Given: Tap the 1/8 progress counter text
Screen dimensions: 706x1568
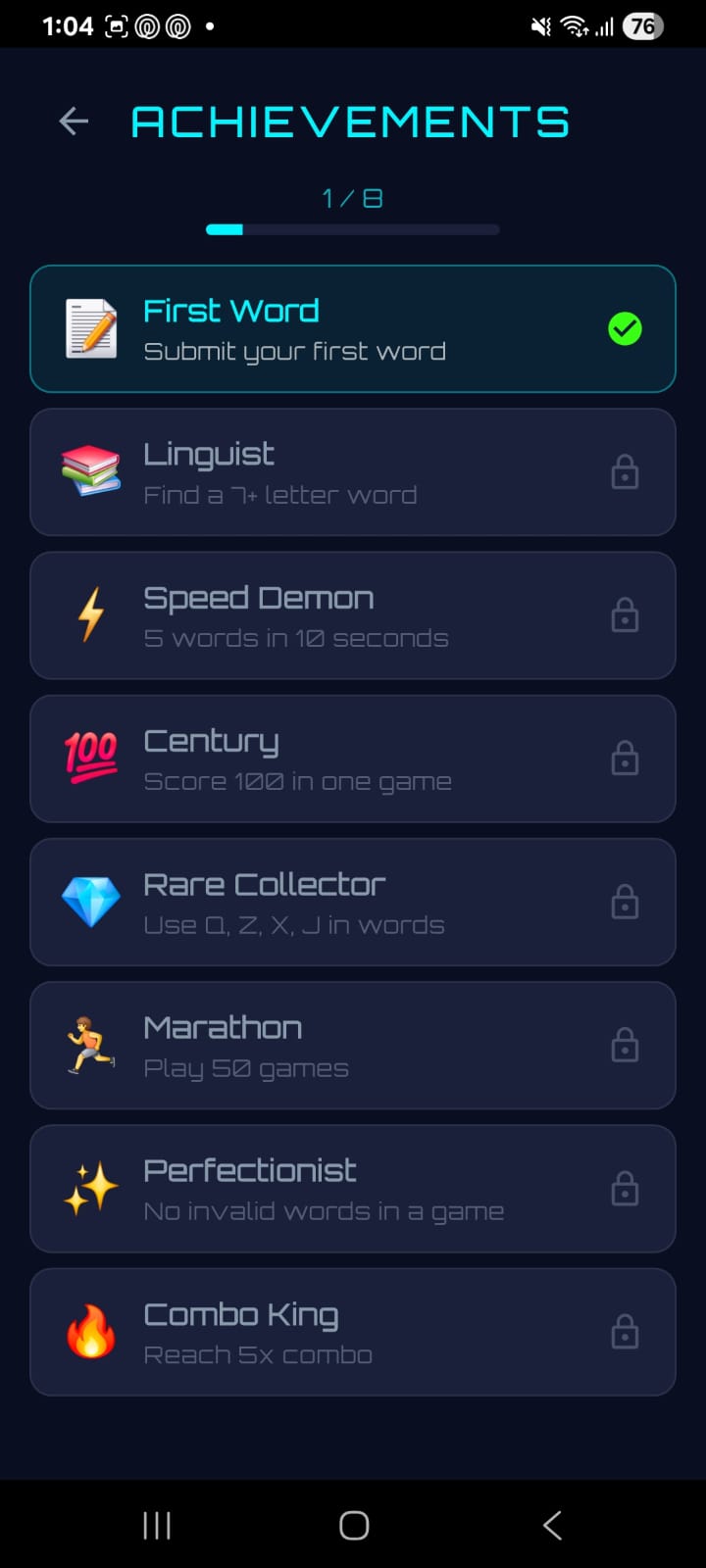Looking at the screenshot, I should (x=352, y=198).
